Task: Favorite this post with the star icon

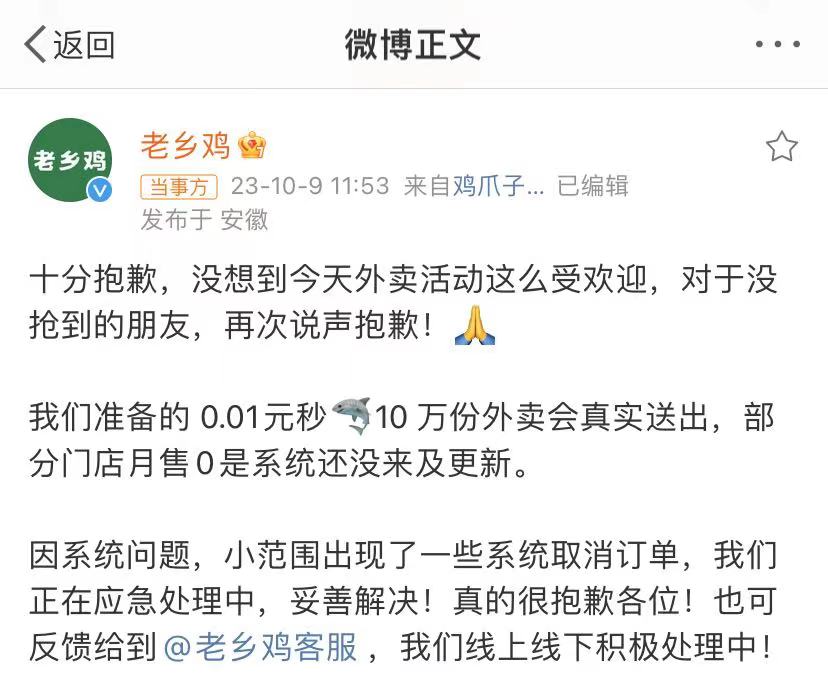Action: coord(781,148)
